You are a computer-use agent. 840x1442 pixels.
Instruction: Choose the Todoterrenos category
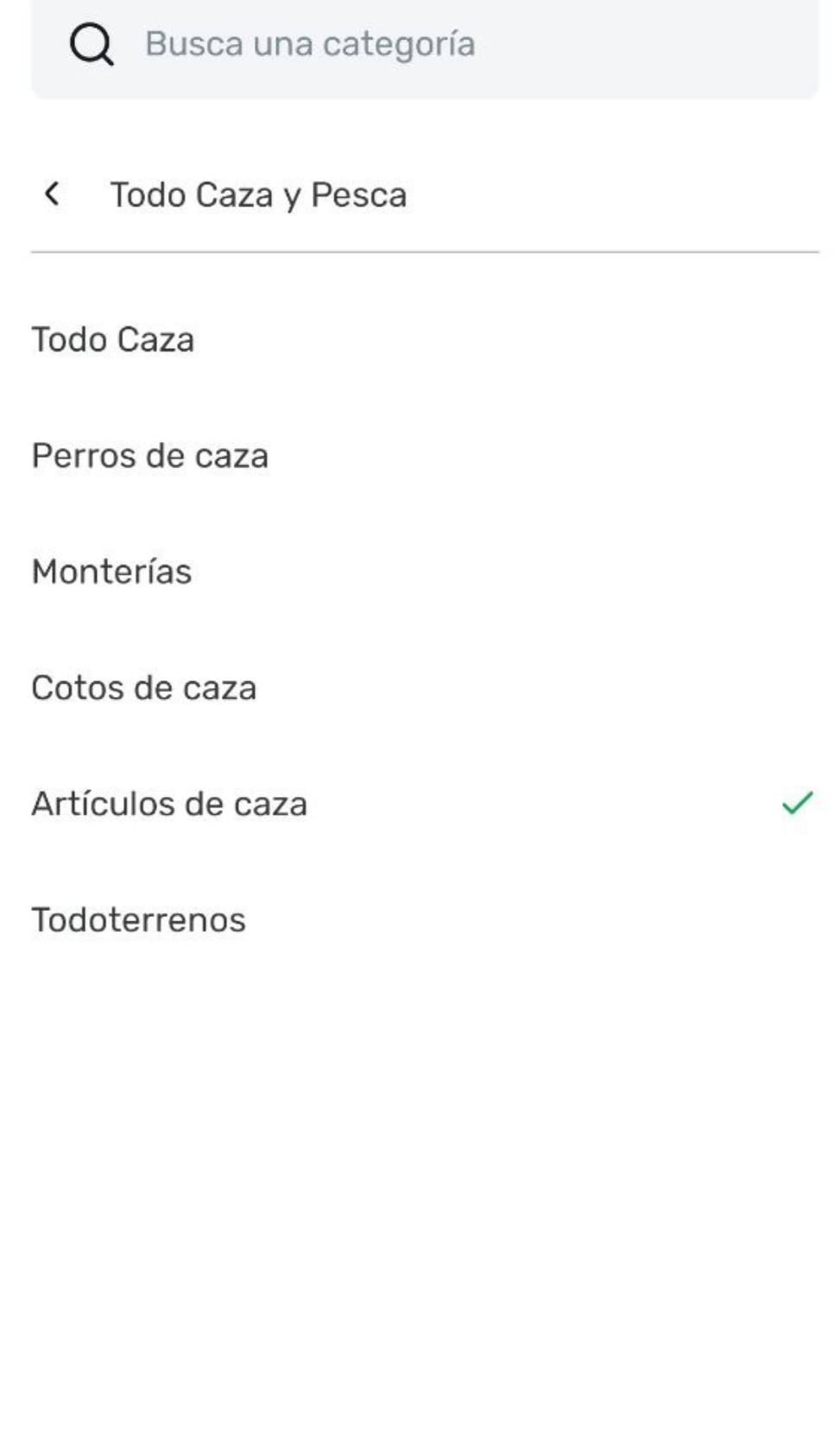(139, 920)
